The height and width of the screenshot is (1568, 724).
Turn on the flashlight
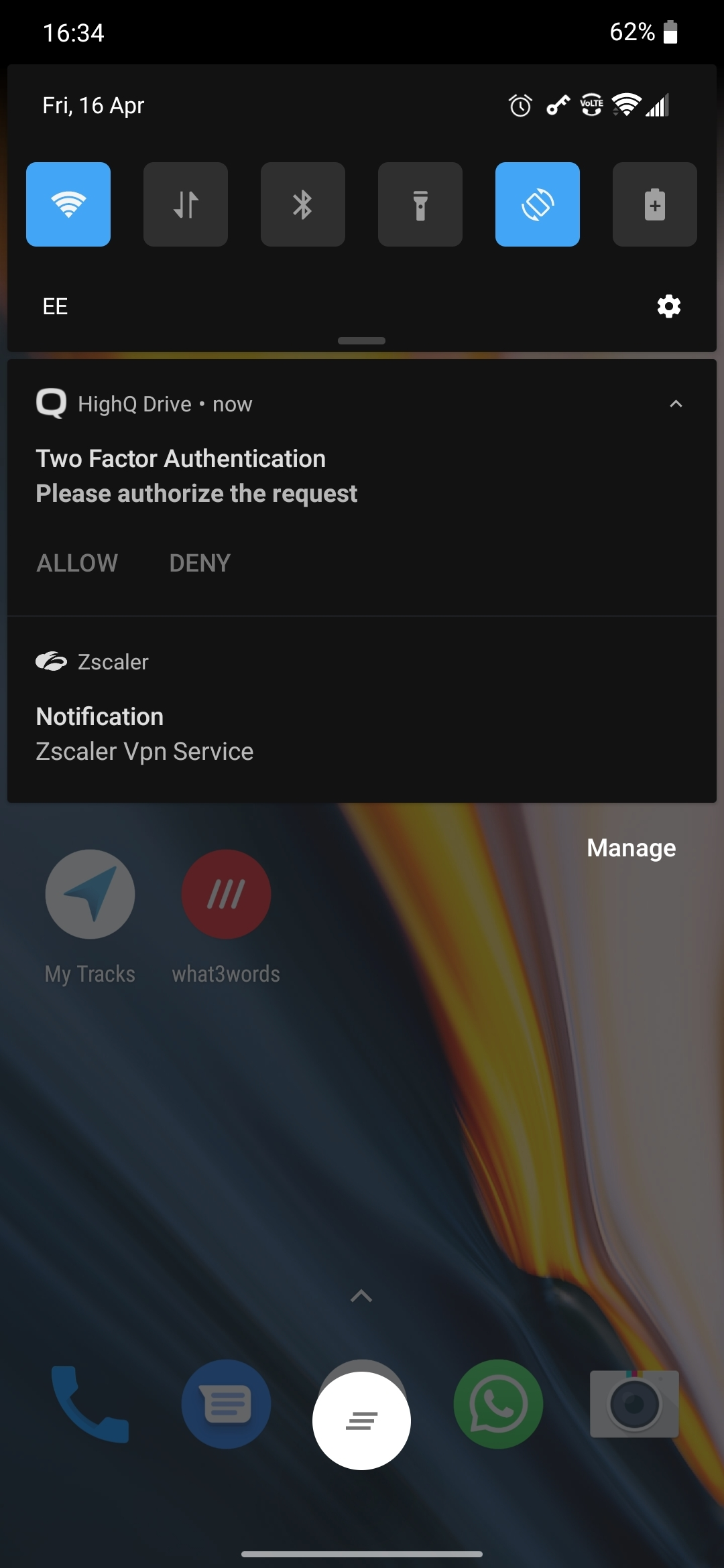pyautogui.click(x=420, y=204)
